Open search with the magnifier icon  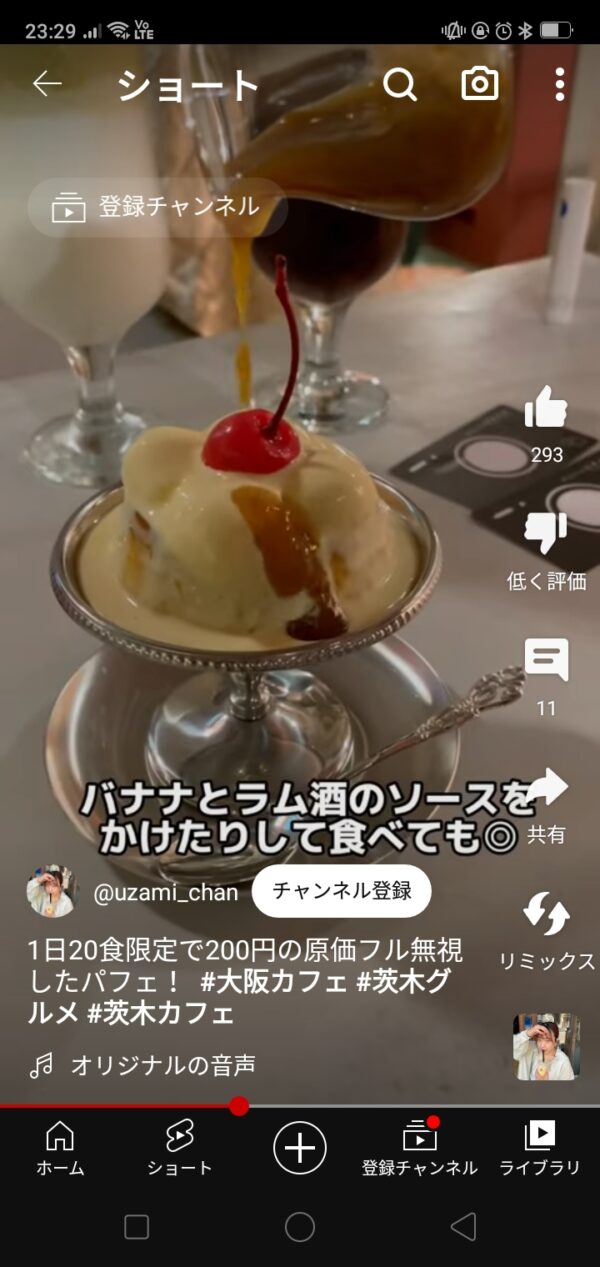pos(400,84)
